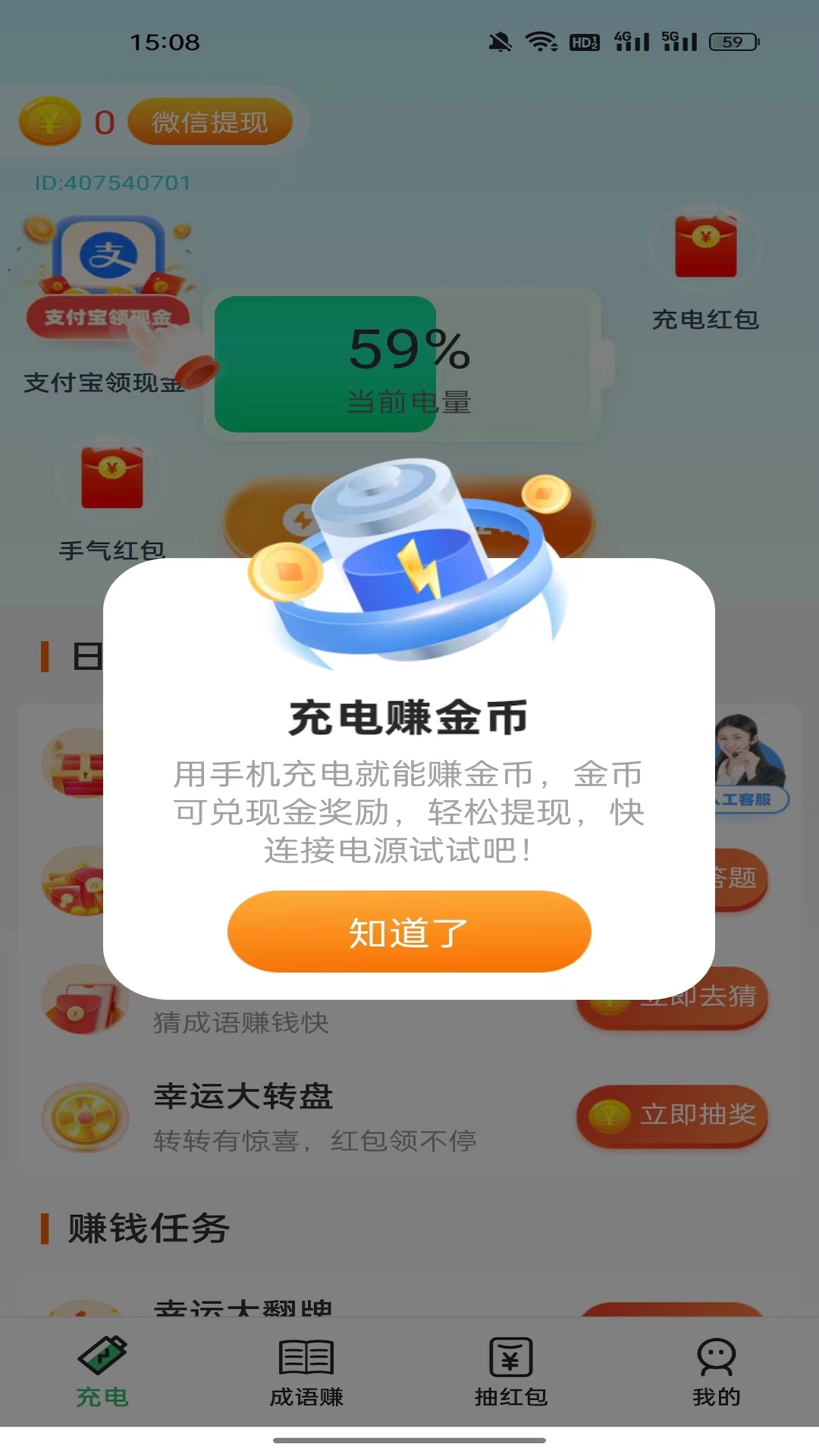Switch to the 成语赚 tab
This screenshot has width=819, height=1456.
[x=307, y=1373]
